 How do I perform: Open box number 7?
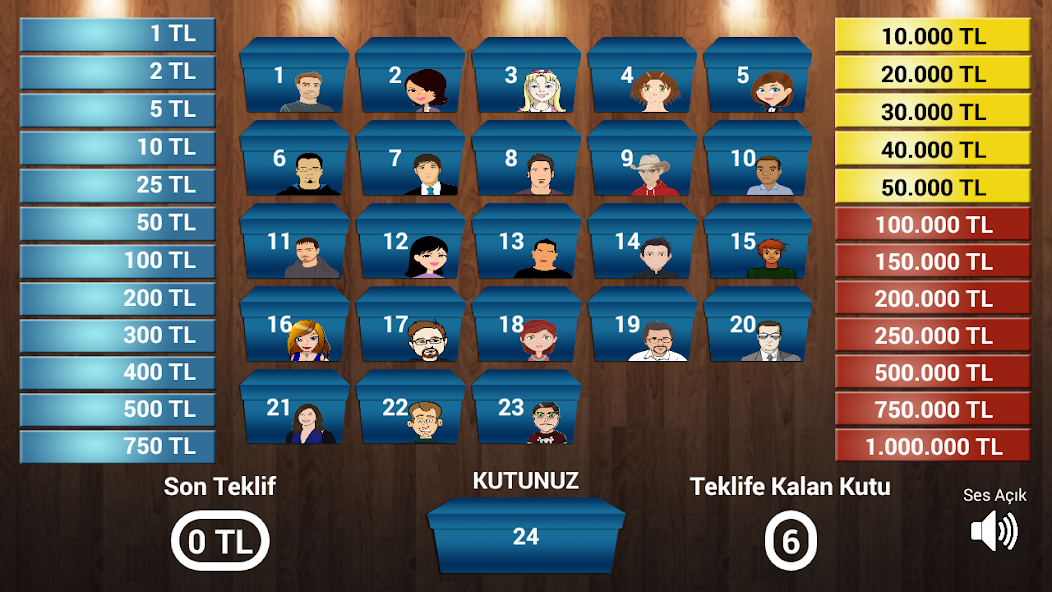pos(410,160)
